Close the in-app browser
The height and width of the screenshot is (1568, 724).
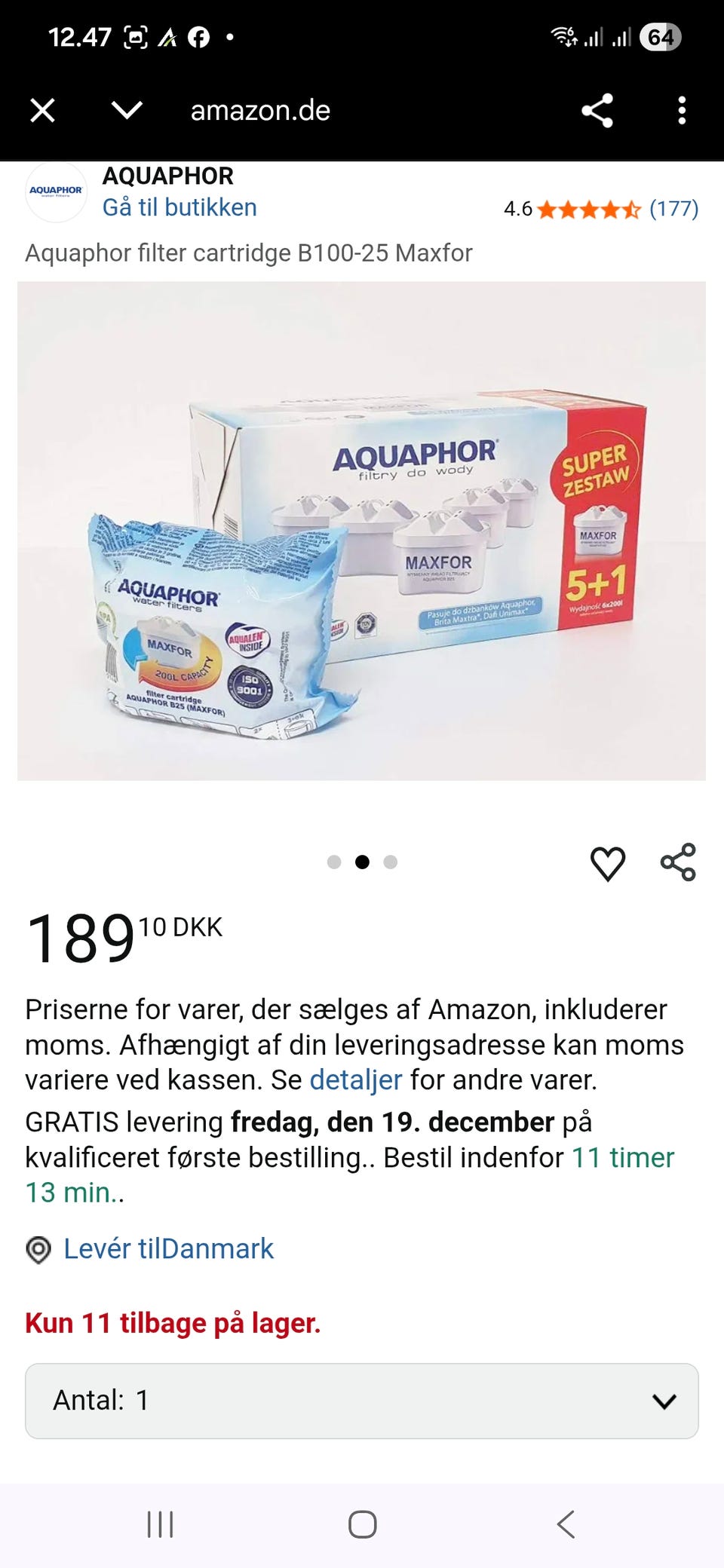[x=42, y=111]
